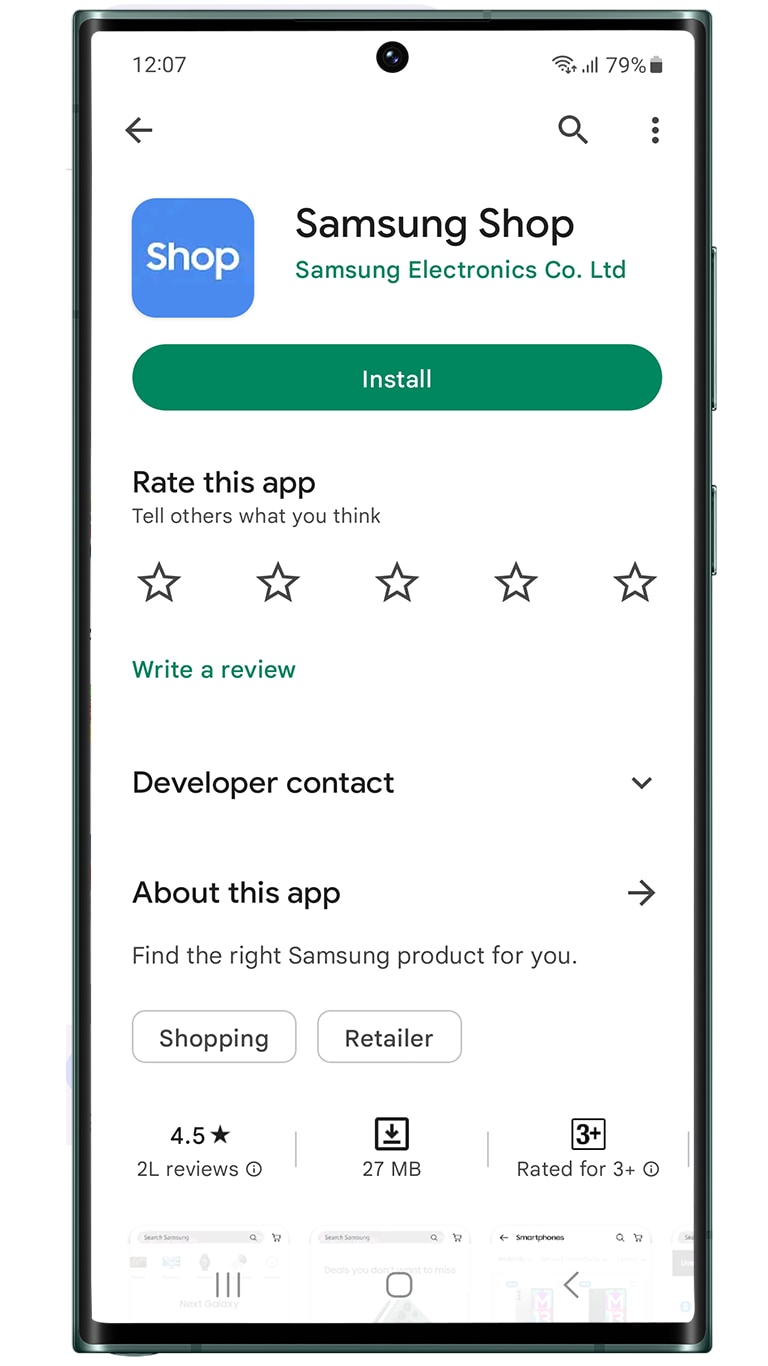This screenshot has height=1366, width=768.
Task: Select the Shopping category chip
Action: tap(214, 1037)
